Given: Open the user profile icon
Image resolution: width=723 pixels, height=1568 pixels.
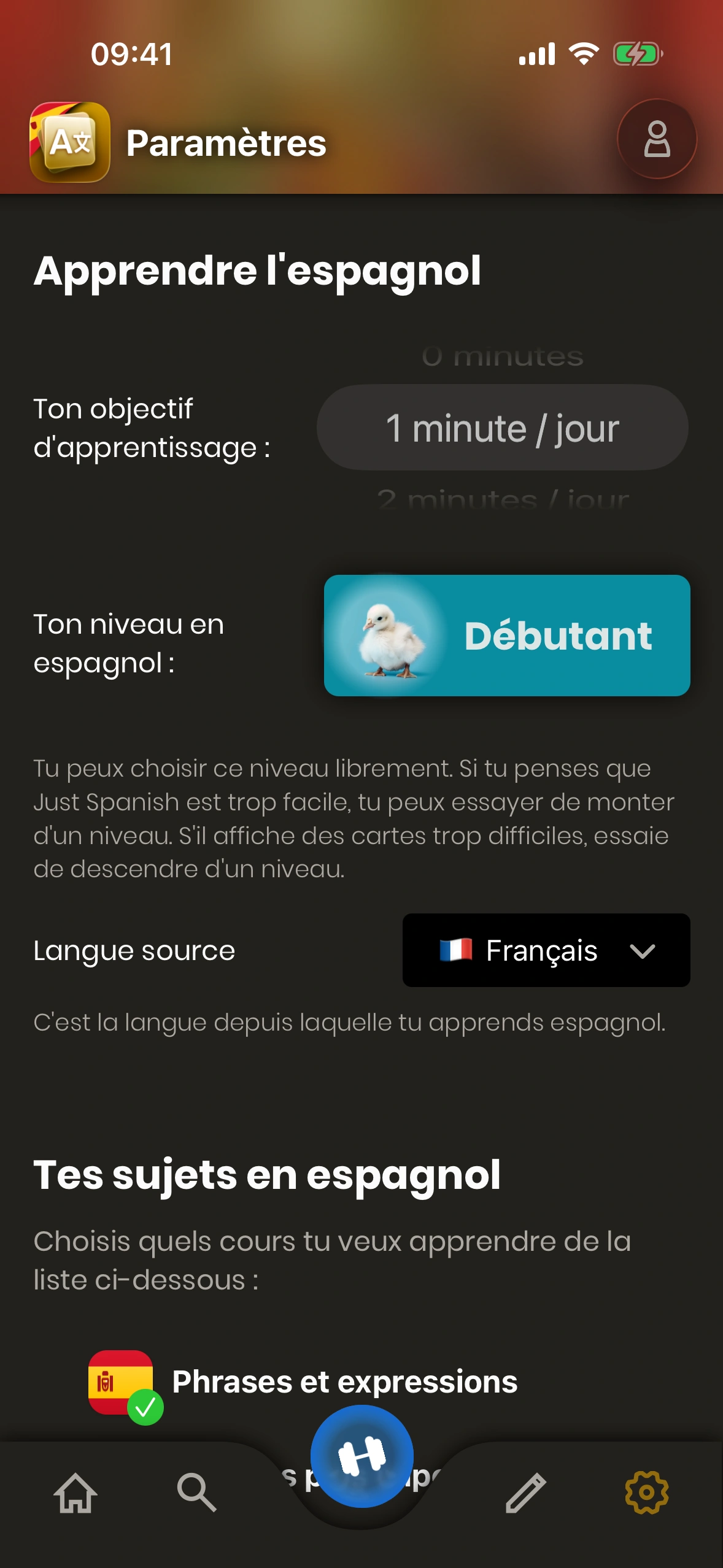Looking at the screenshot, I should 656,139.
